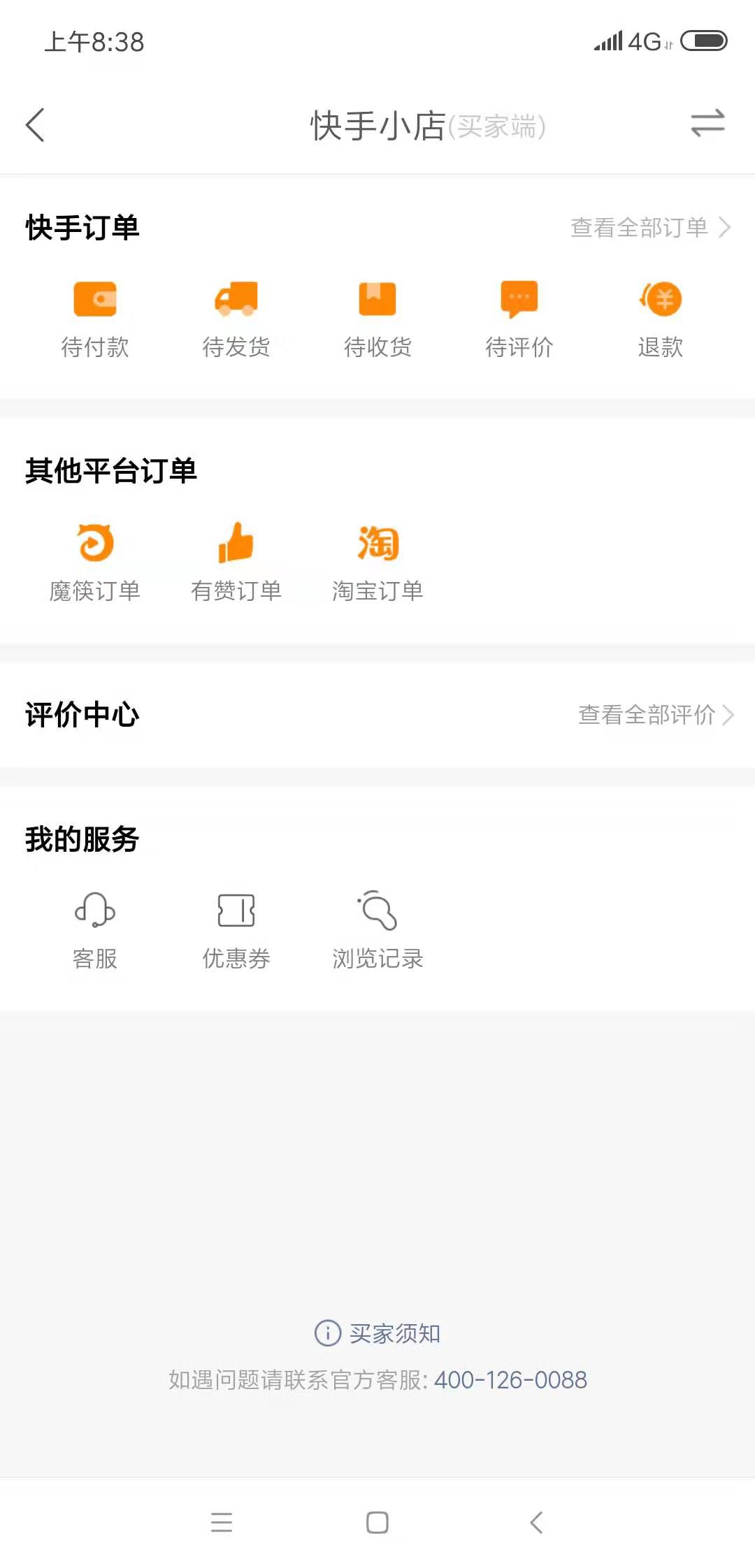Open 查看全部评价 to see all reviews
Viewport: 755px width, 1568px height.
(x=656, y=715)
